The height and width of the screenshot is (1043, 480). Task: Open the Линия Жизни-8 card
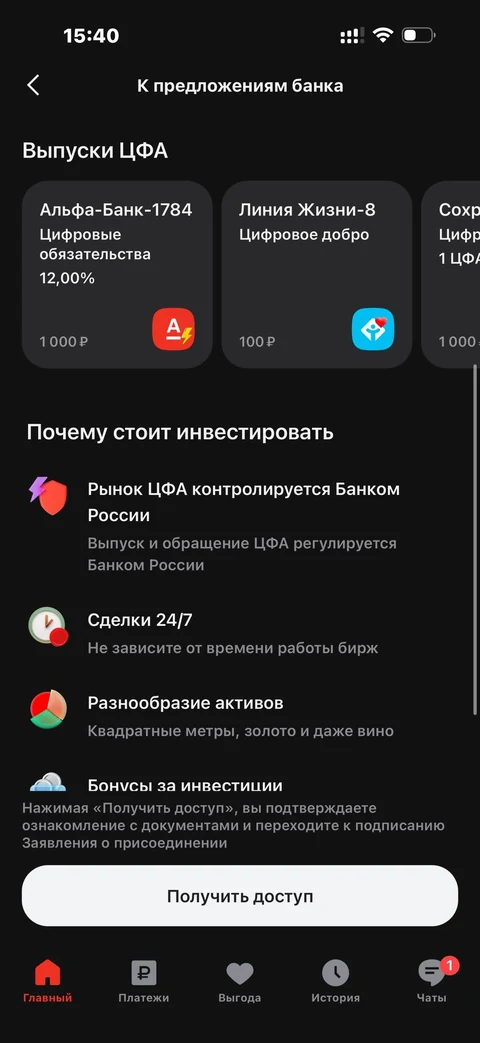316,274
